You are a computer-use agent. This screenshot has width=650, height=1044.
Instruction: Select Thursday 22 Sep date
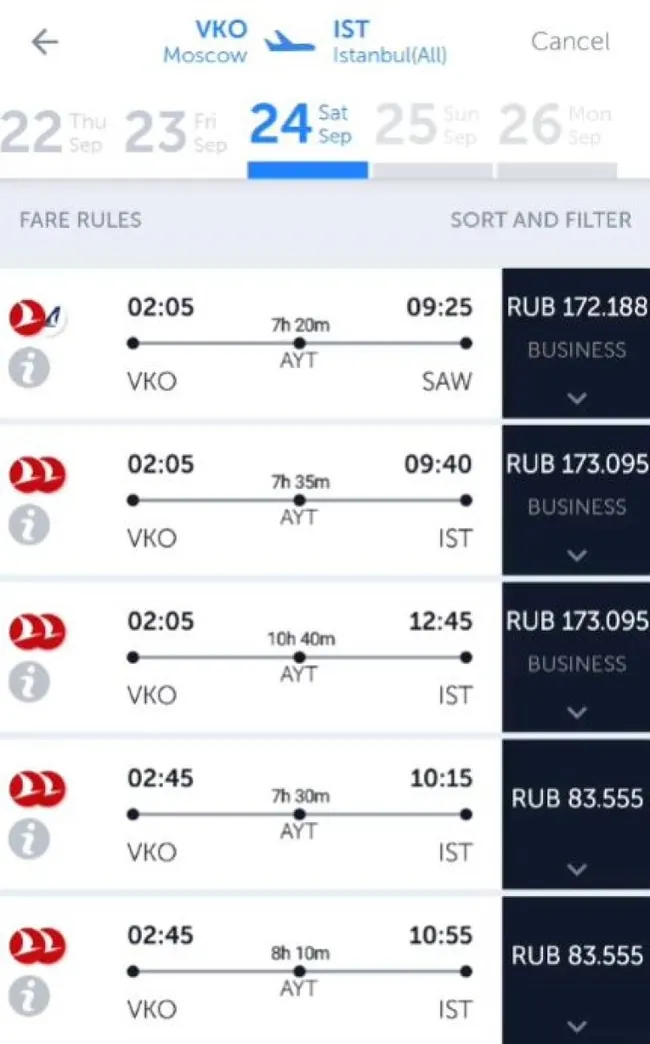[x=55, y=130]
